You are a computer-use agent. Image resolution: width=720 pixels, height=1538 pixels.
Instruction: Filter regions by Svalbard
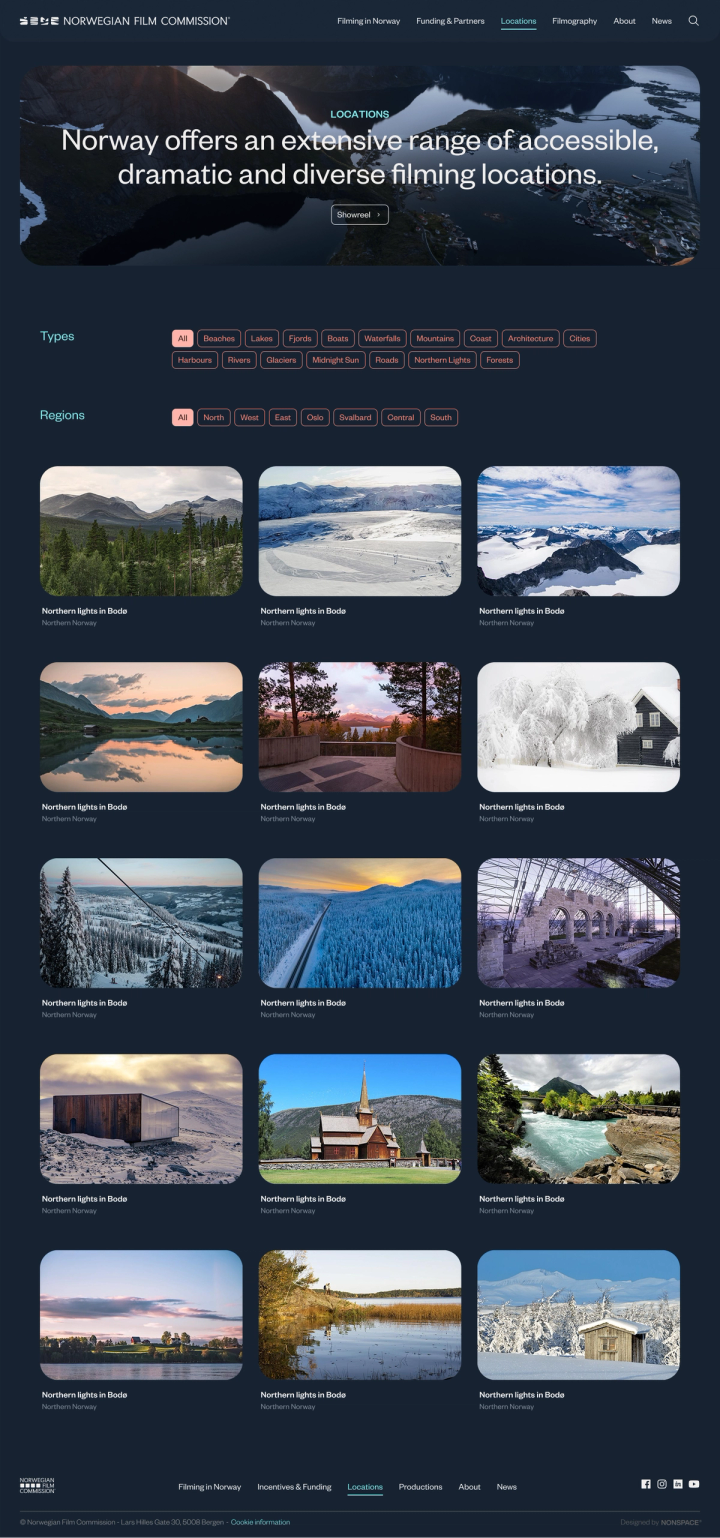click(x=354, y=418)
